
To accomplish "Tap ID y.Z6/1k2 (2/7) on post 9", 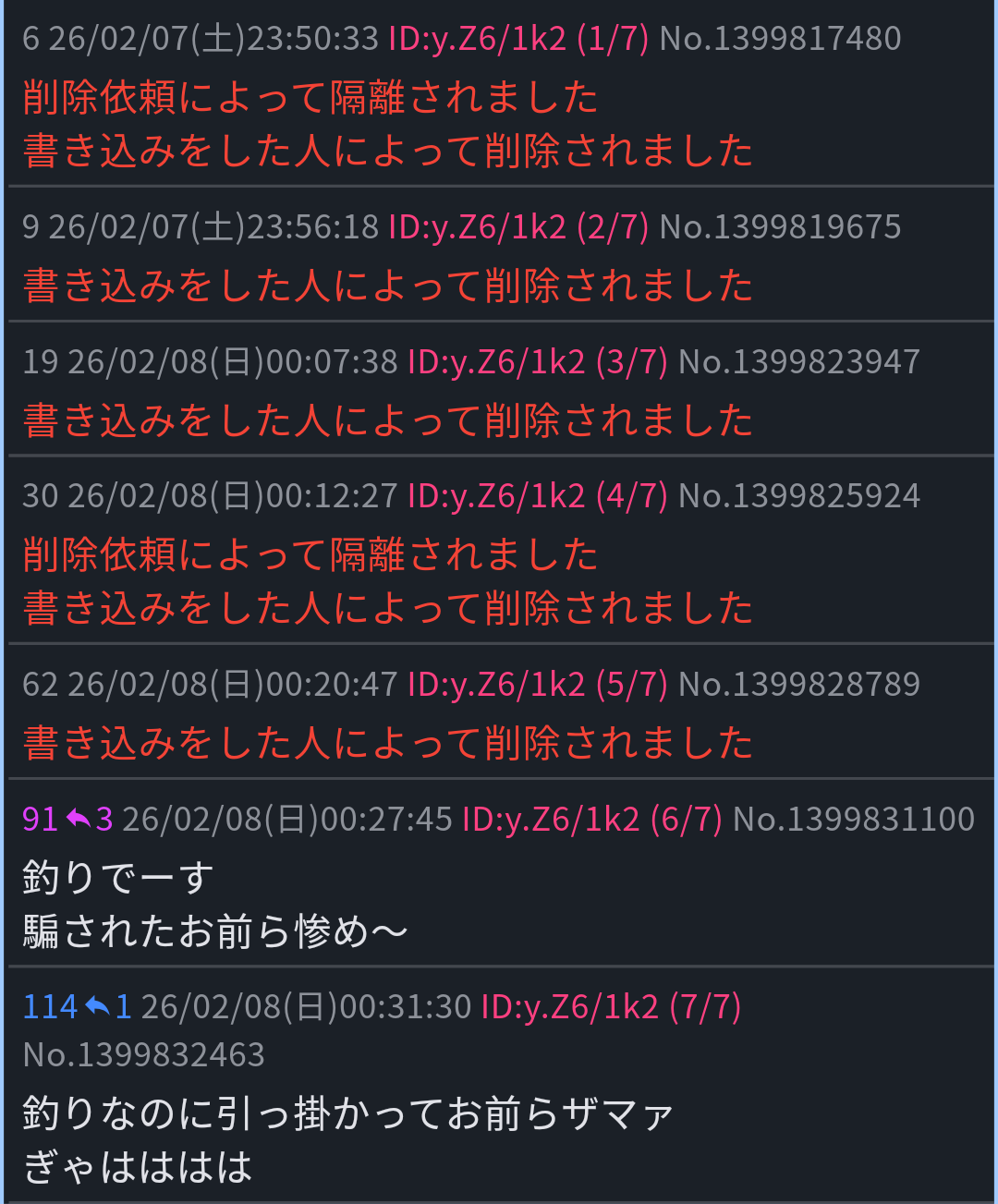I will pos(518,227).
